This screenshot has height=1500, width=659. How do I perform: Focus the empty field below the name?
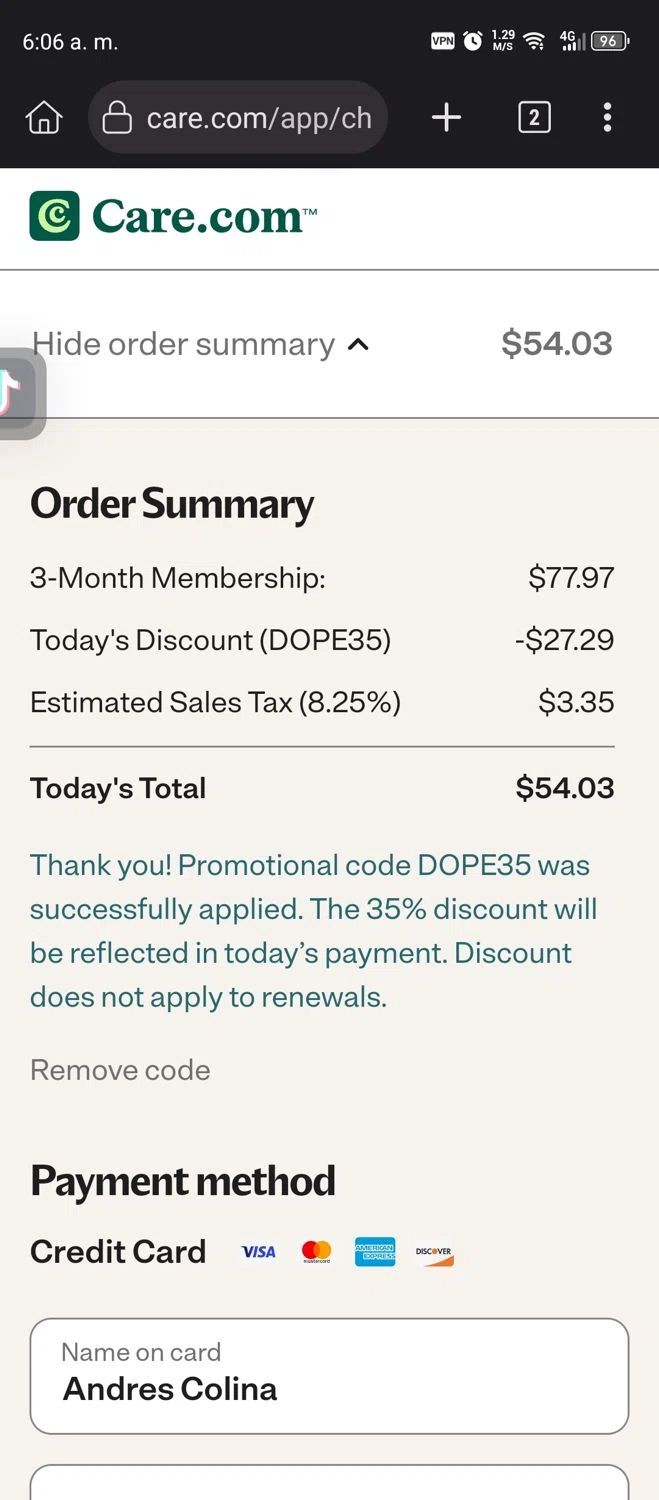[x=329, y=1485]
